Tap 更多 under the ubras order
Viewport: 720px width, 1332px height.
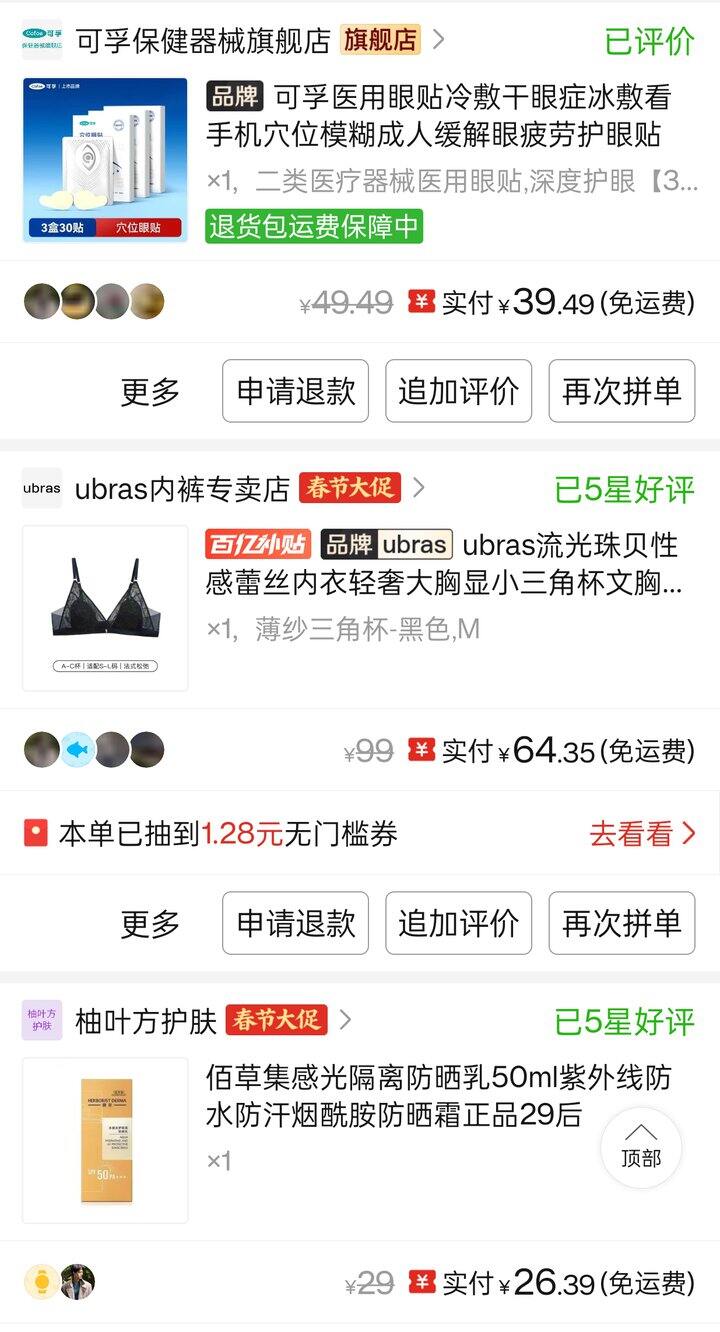click(x=150, y=923)
